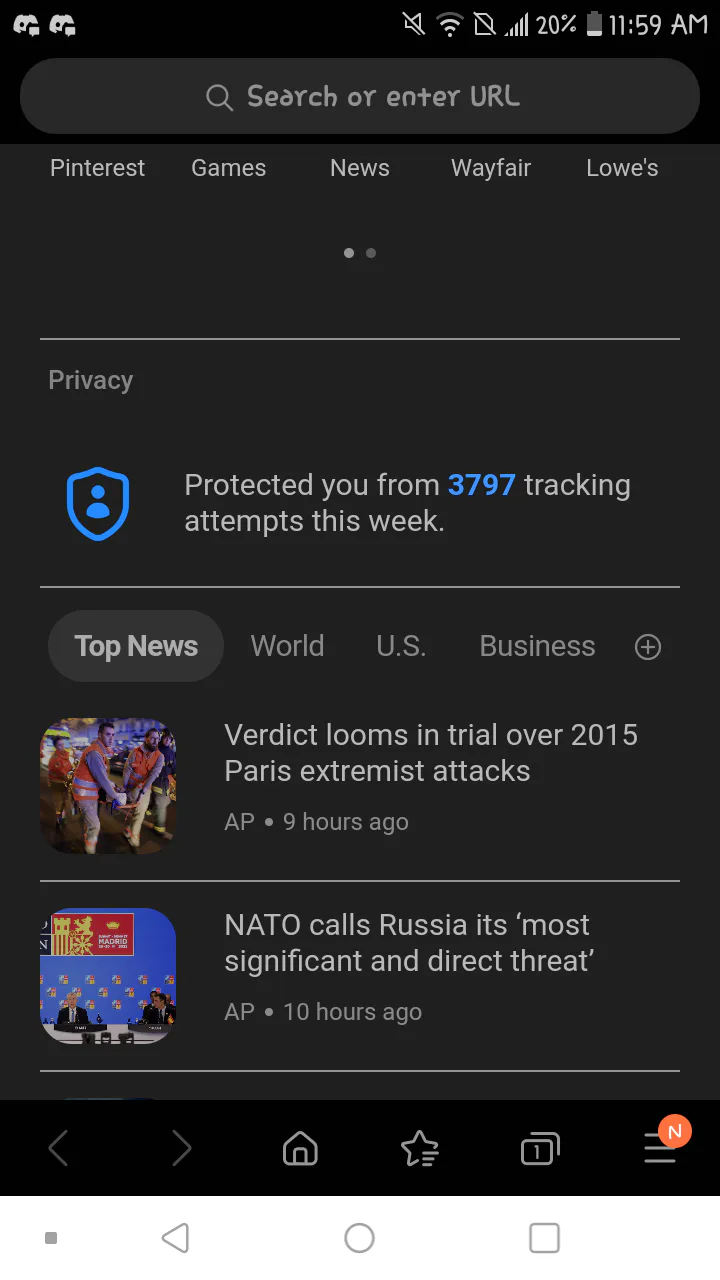
Task: Open the Games shortcut
Action: click(228, 168)
